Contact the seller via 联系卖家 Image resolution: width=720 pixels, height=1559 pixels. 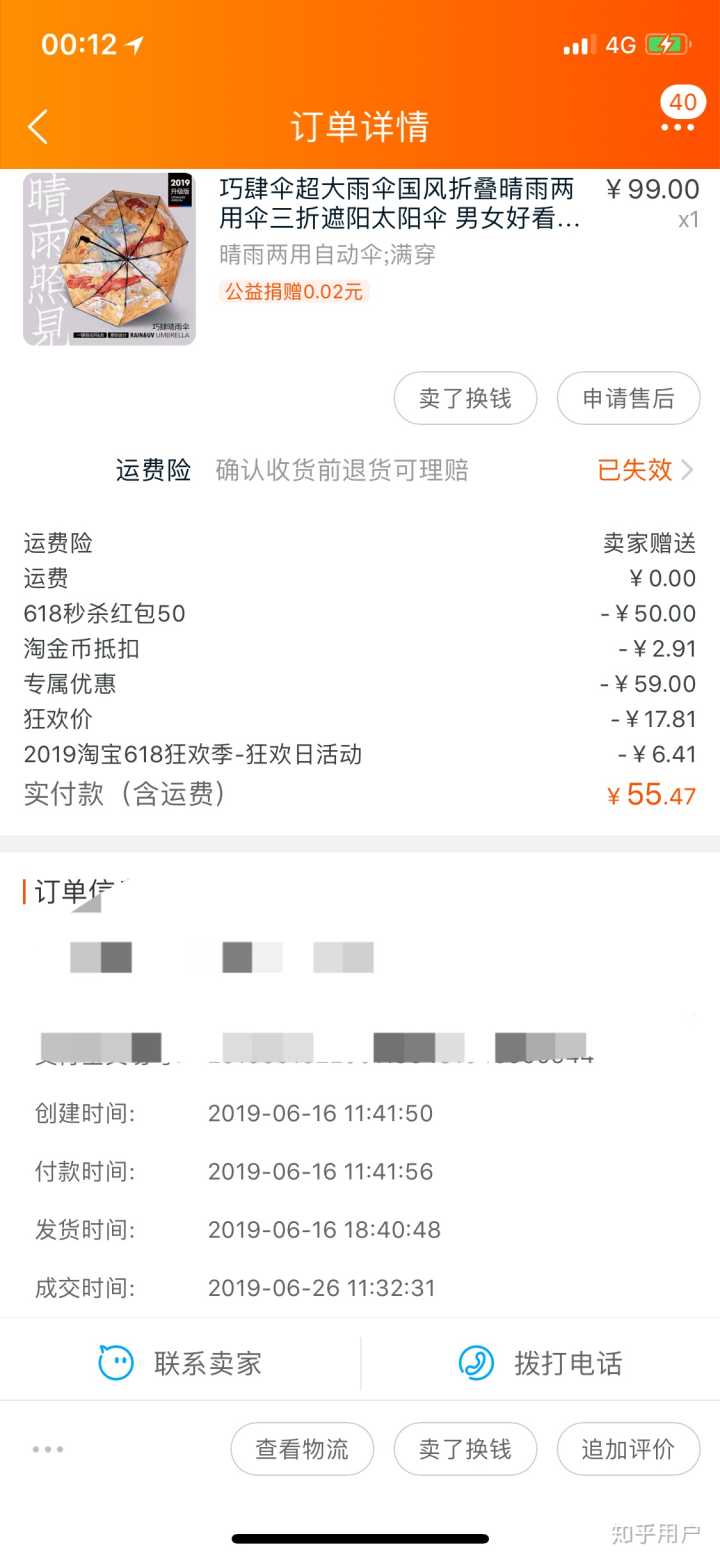point(180,1362)
